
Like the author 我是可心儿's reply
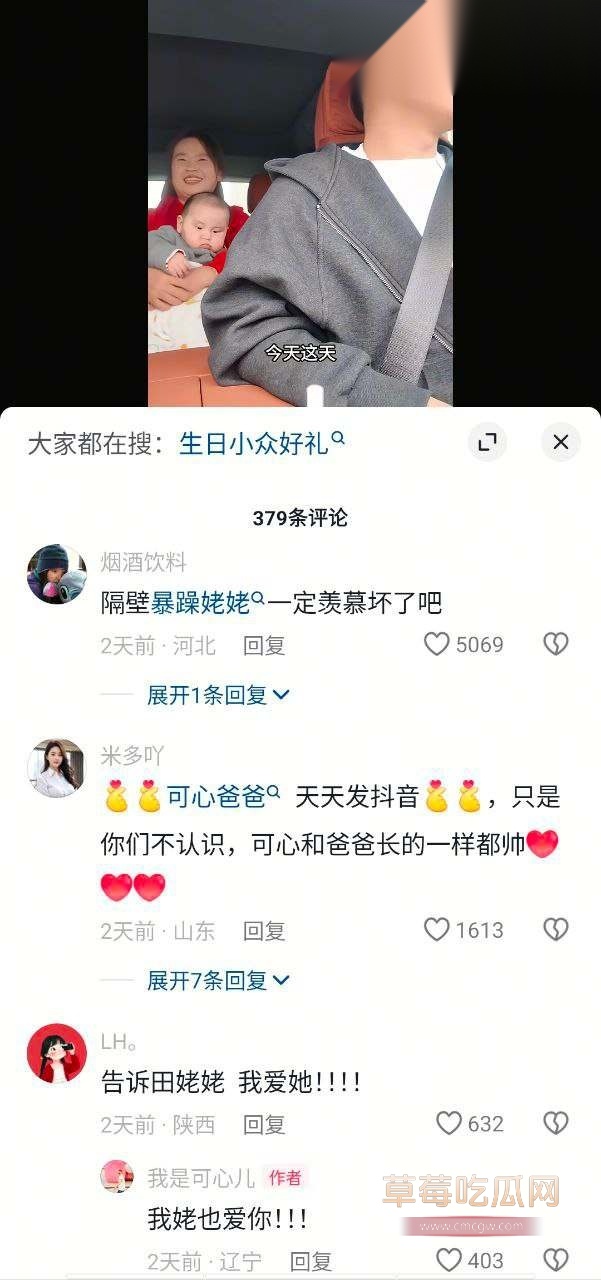tap(449, 1260)
